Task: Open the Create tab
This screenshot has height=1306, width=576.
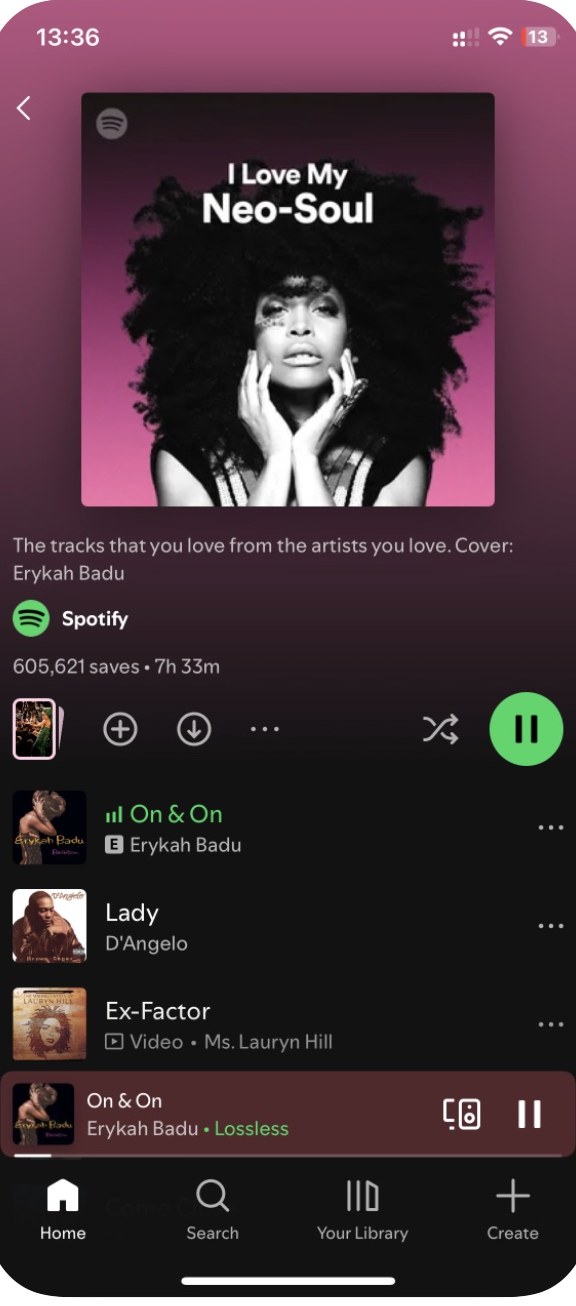Action: pos(512,1209)
